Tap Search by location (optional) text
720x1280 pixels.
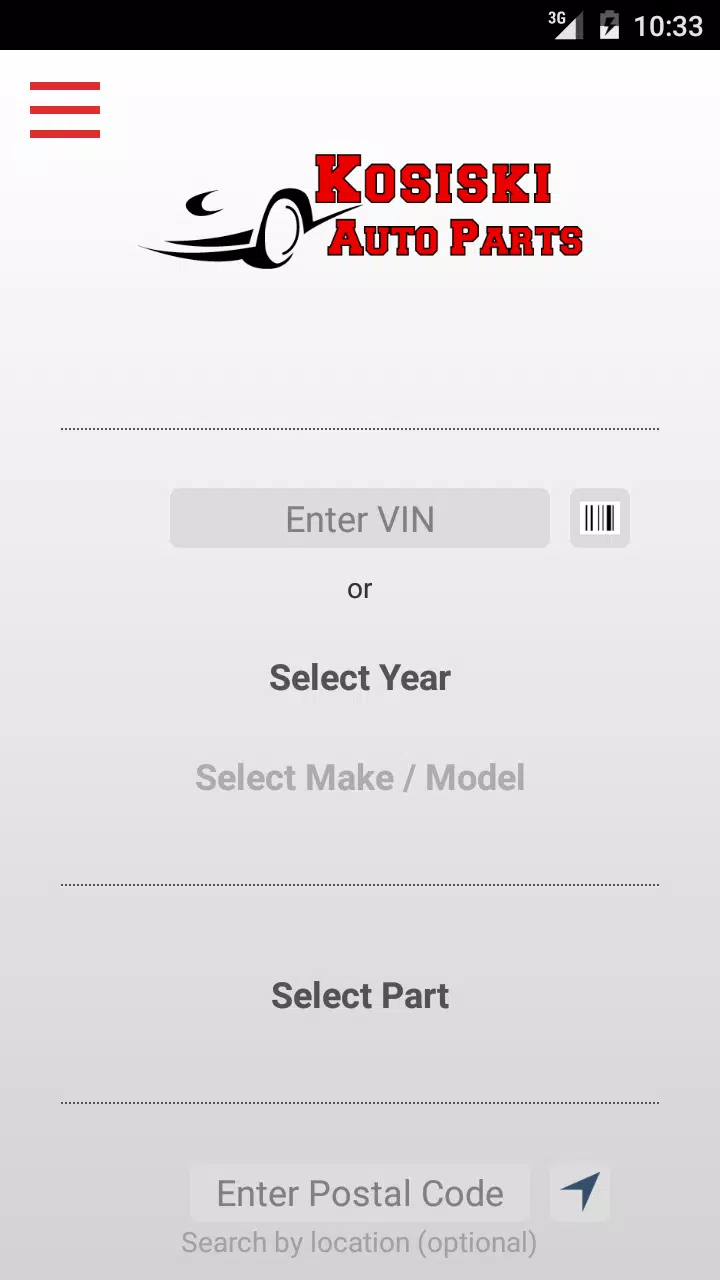360,1242
